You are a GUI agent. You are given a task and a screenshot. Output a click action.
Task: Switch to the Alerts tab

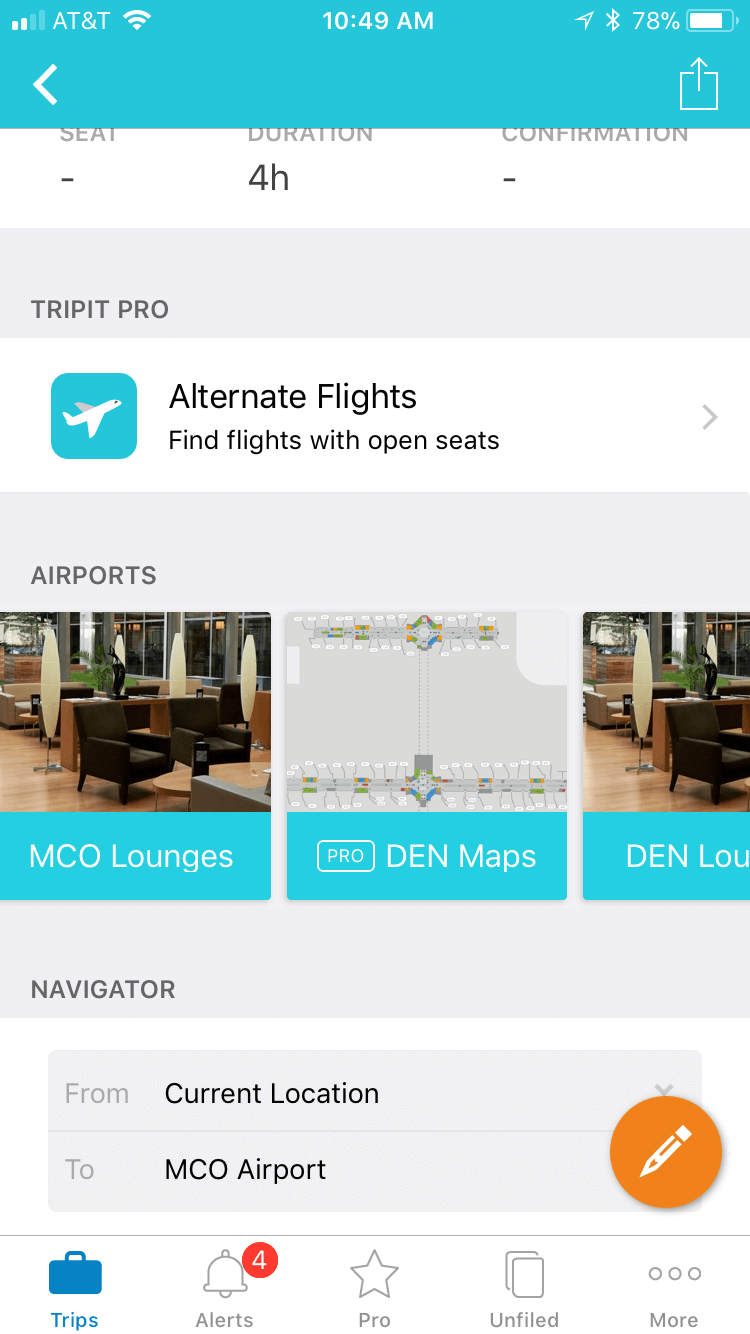coord(224,1287)
